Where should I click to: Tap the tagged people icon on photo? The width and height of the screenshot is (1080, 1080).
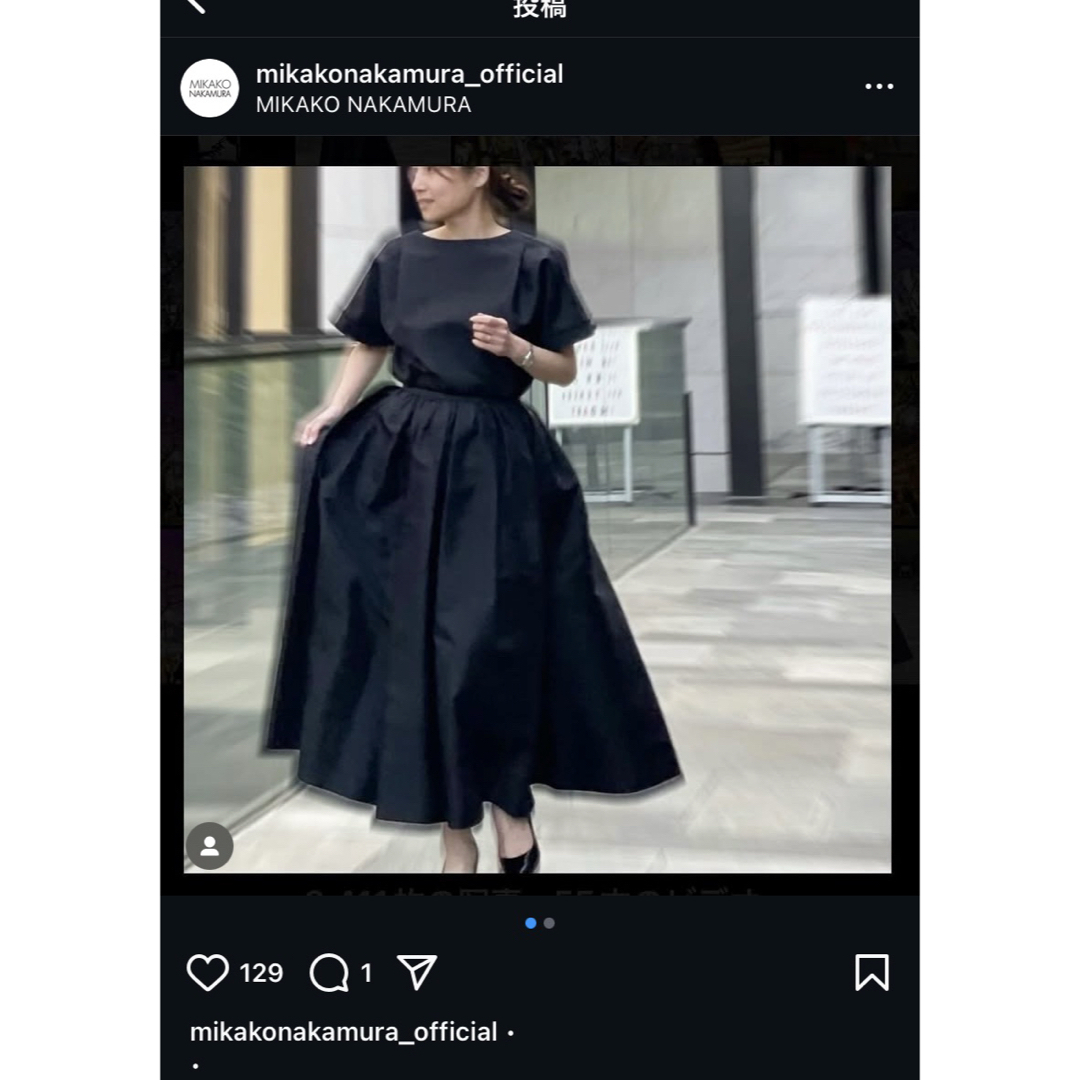(x=209, y=846)
